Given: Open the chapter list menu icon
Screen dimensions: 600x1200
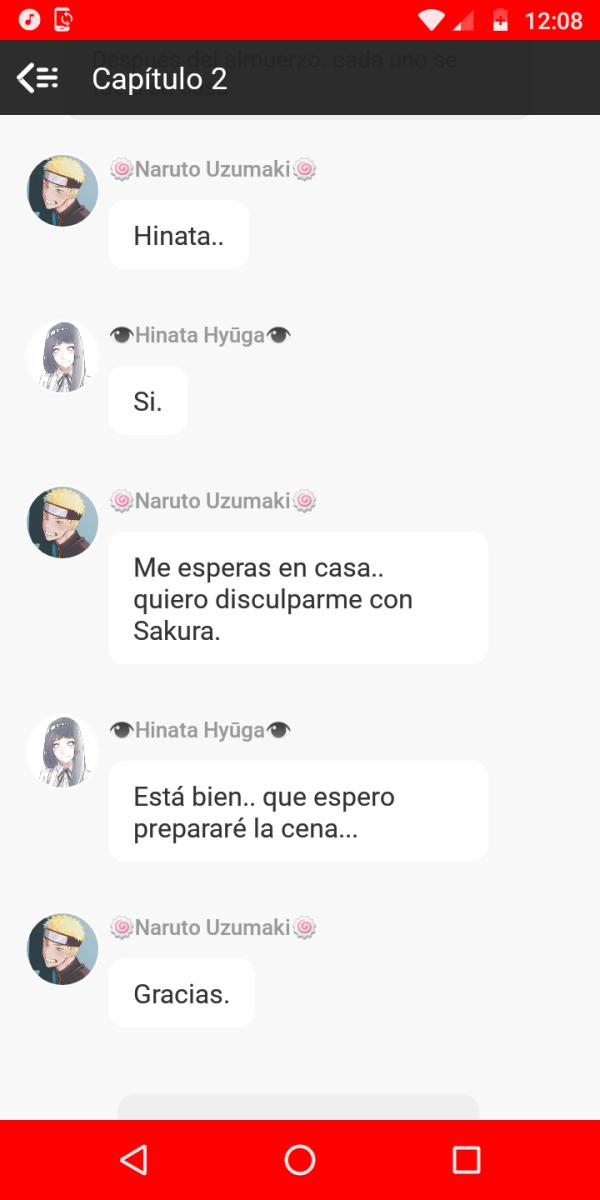Looking at the screenshot, I should [x=38, y=78].
